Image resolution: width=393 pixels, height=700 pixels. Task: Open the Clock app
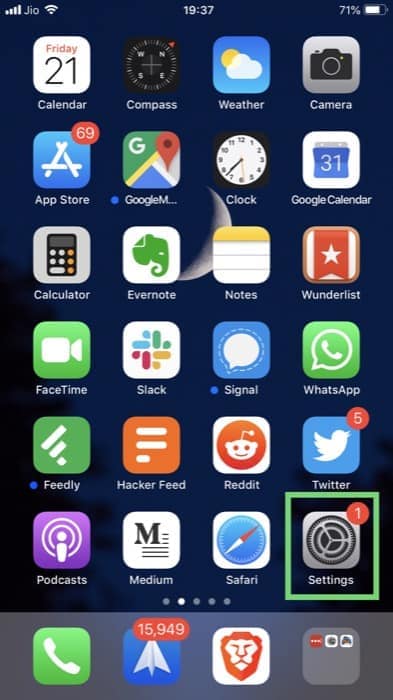(241, 160)
